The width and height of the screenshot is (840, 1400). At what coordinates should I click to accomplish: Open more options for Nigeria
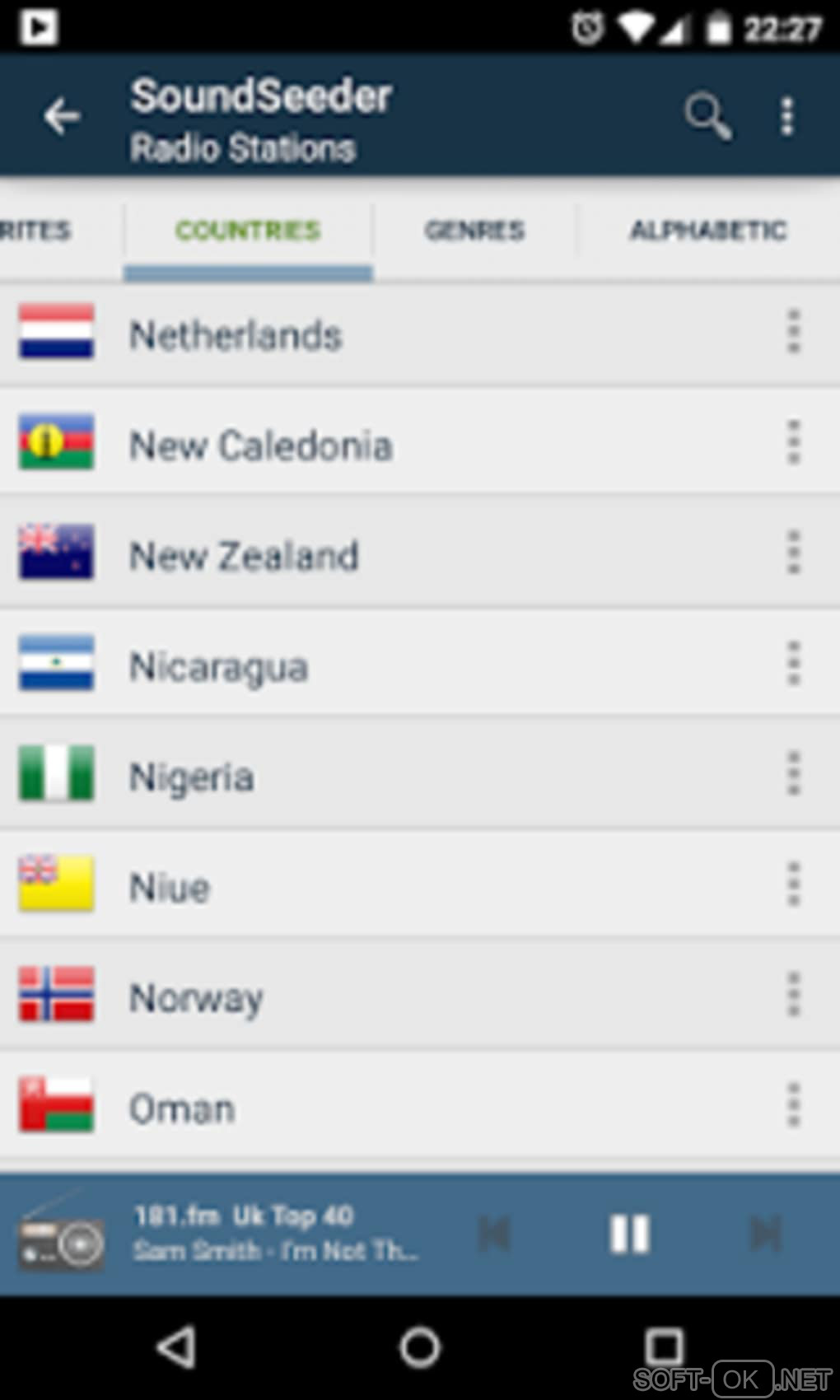793,774
